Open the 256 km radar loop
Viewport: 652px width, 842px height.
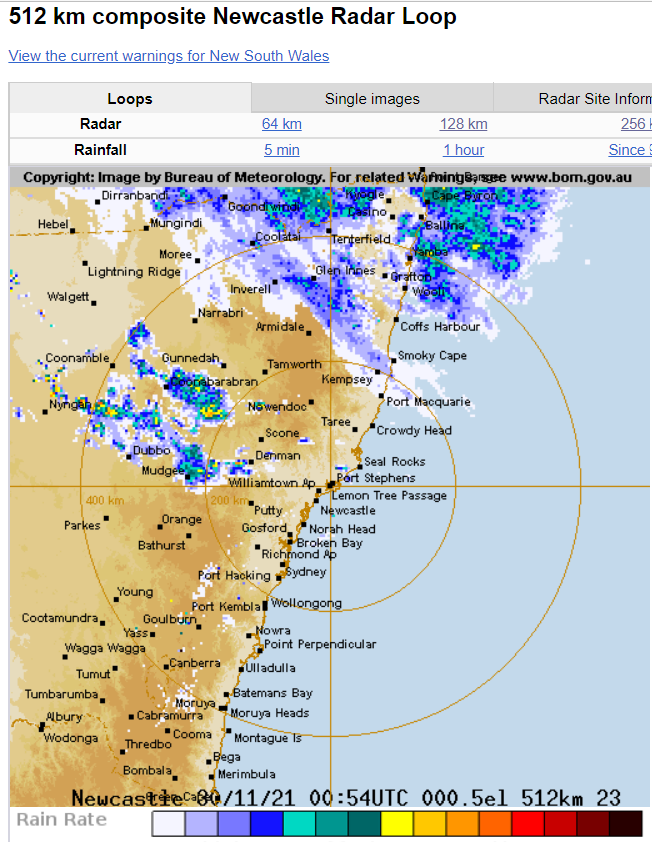click(634, 124)
